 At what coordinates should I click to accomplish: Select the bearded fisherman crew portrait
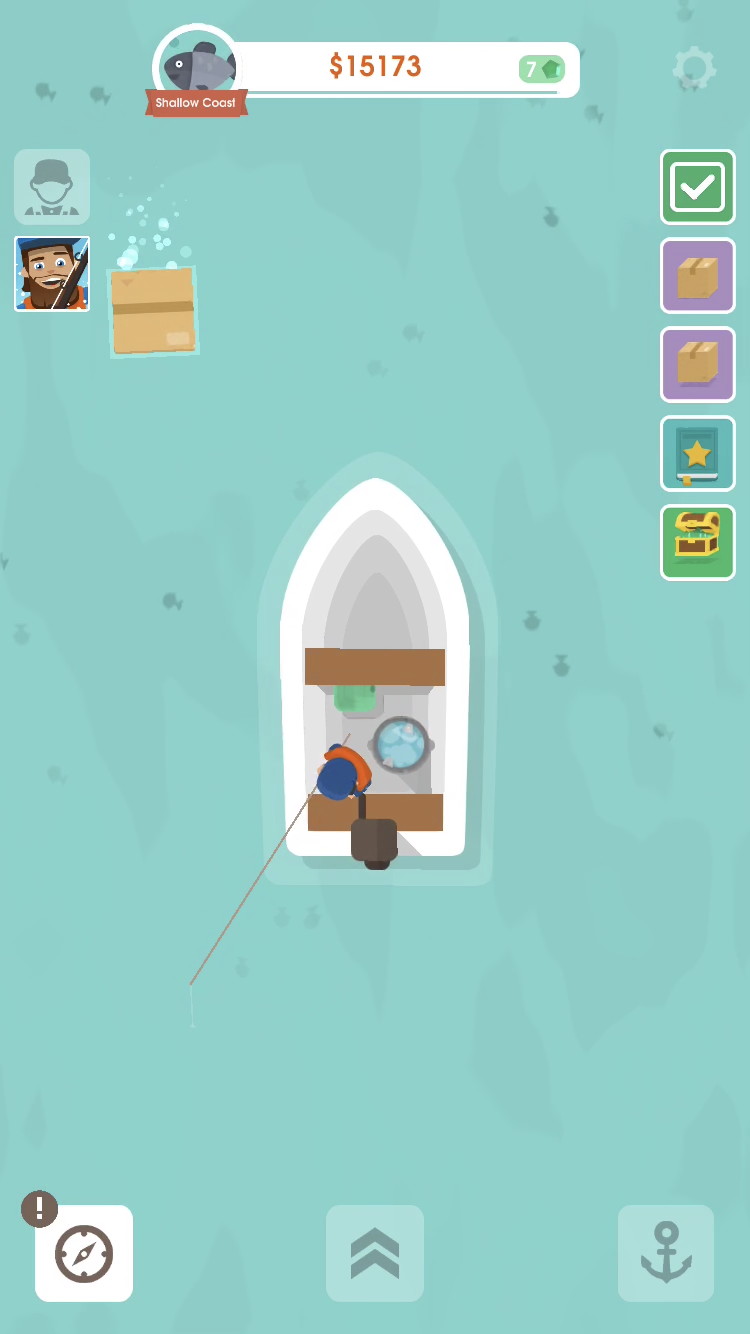[x=52, y=274]
